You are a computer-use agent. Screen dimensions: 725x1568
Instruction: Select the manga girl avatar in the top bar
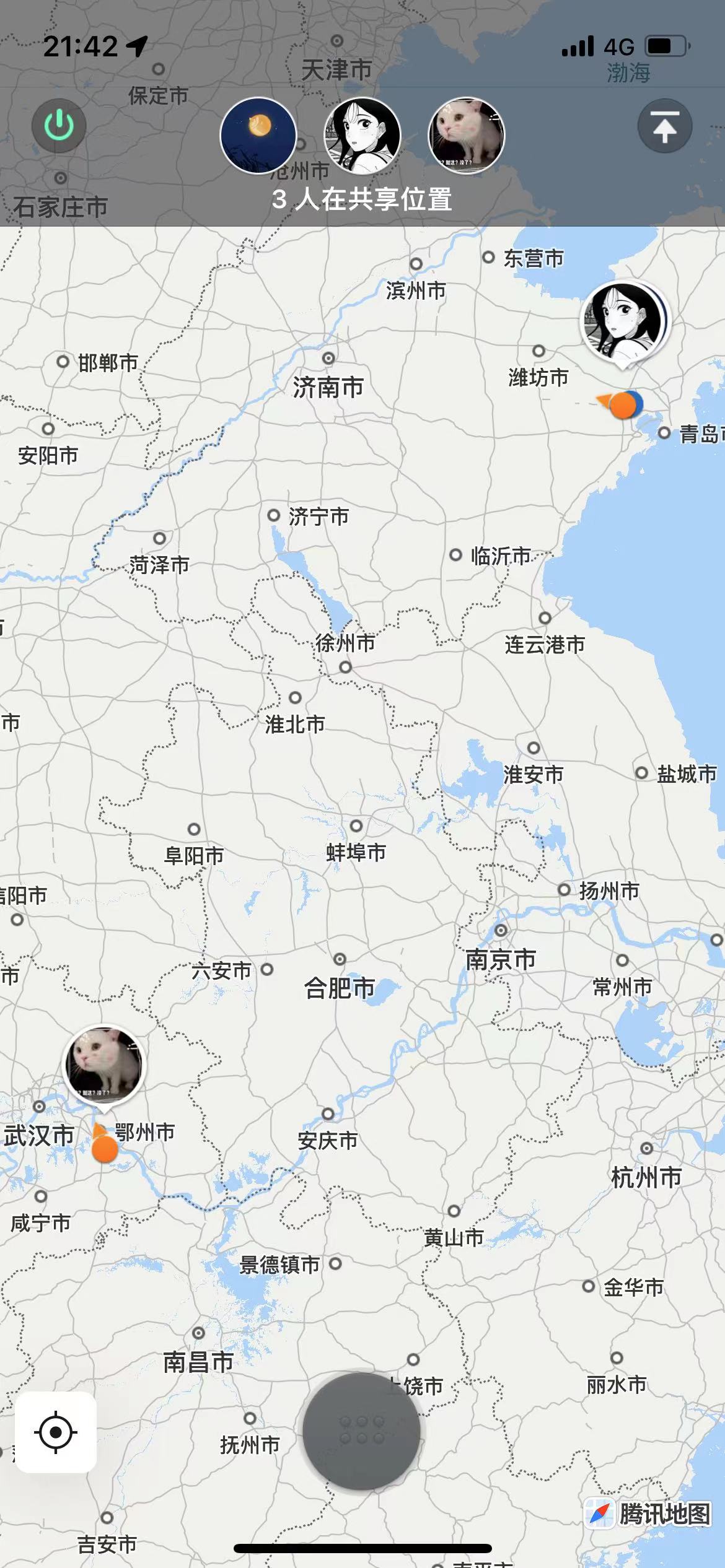coord(362,136)
